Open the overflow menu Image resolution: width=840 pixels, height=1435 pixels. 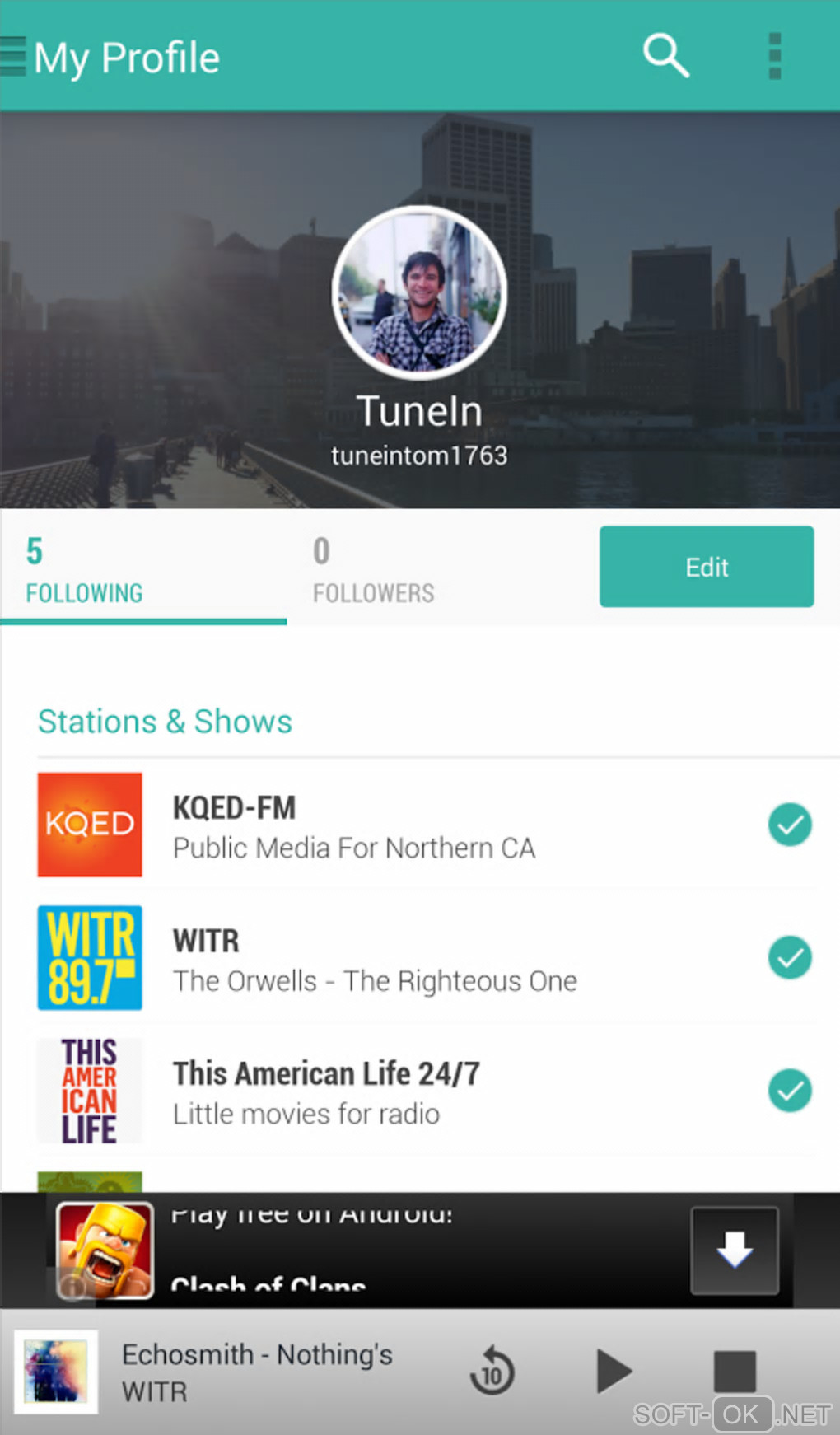pos(774,56)
